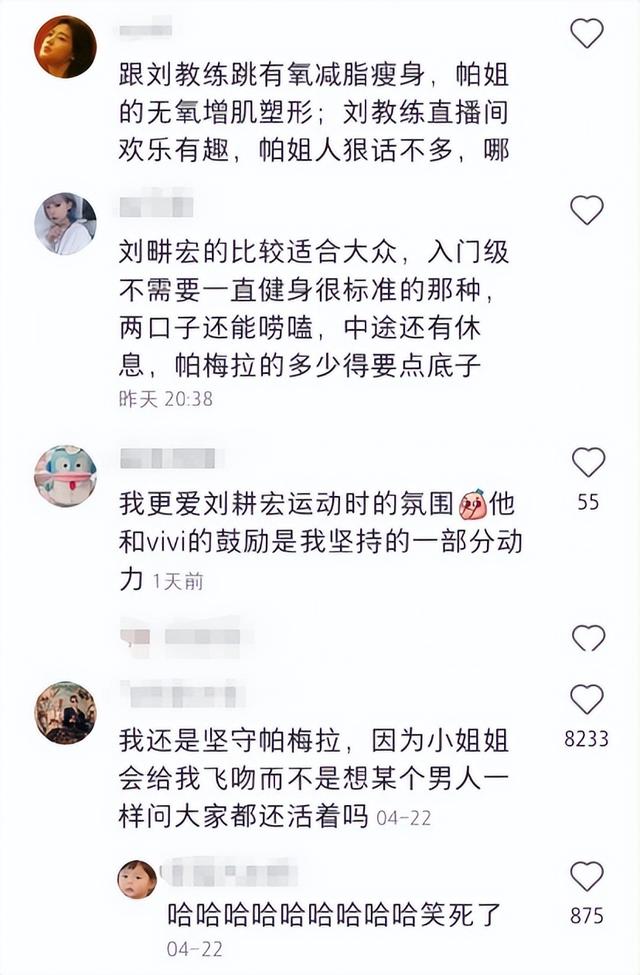
Task: Like the comment 我还是坚守帕梅拉 with 8233 likes
Action: coord(587,699)
